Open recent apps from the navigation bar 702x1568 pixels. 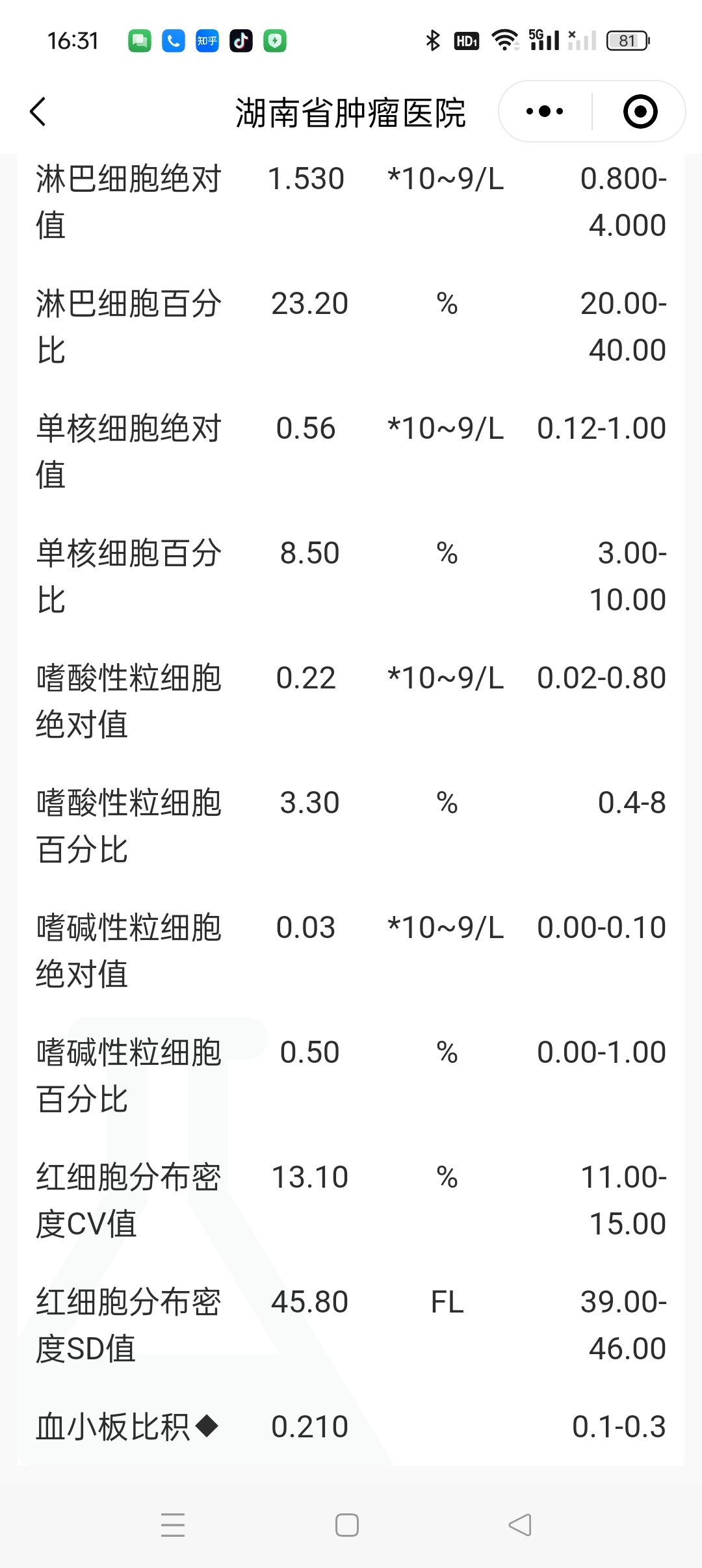click(x=173, y=1524)
